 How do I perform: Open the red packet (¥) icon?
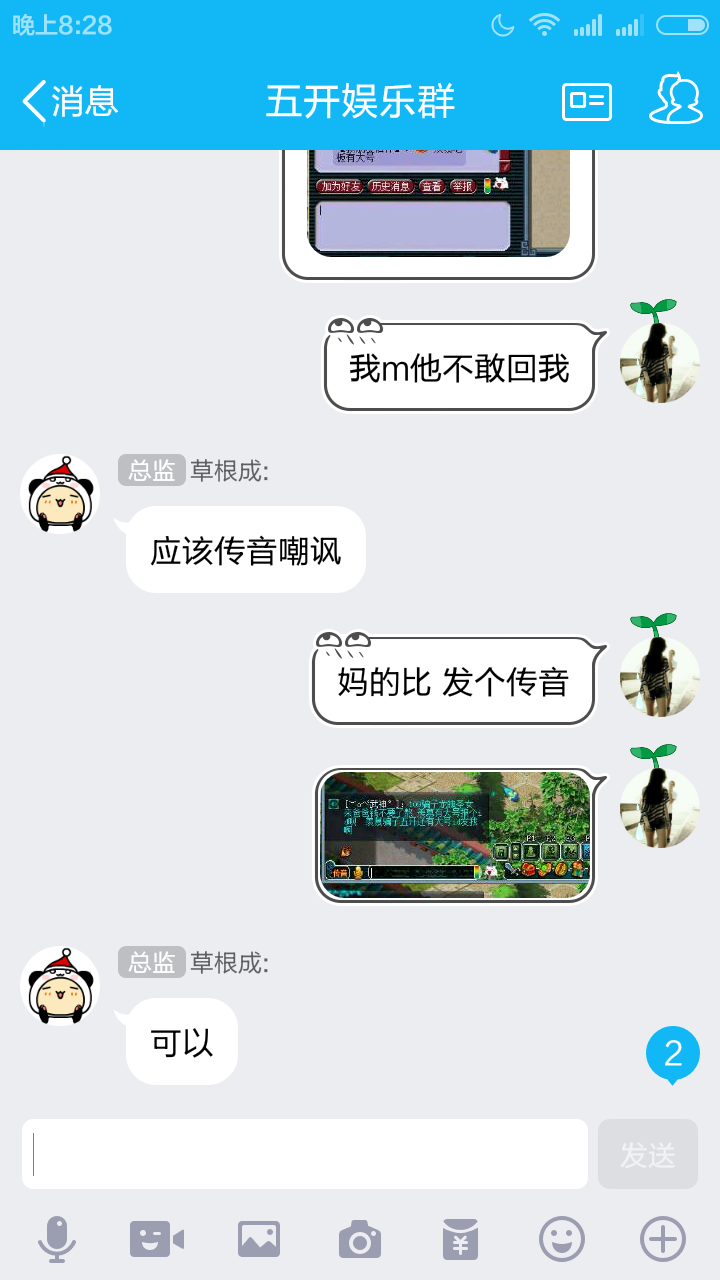(461, 1240)
